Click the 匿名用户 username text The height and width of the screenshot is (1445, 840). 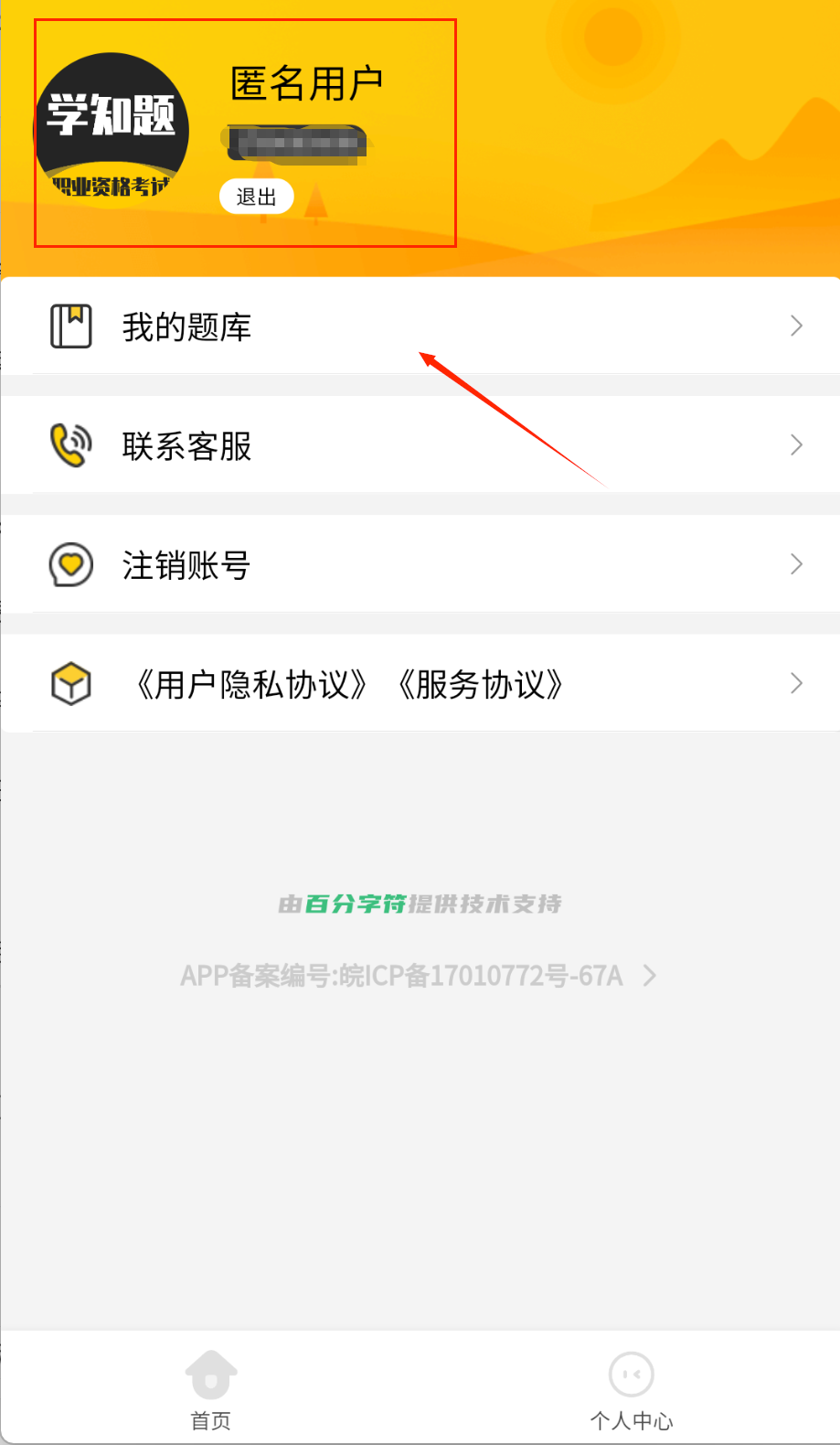306,81
